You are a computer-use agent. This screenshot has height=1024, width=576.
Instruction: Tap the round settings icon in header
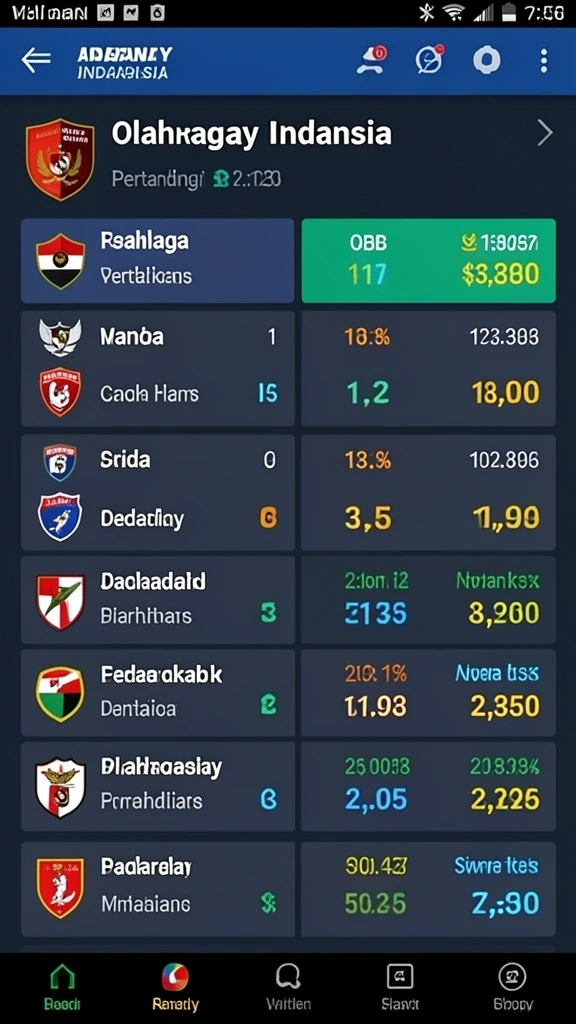point(487,60)
